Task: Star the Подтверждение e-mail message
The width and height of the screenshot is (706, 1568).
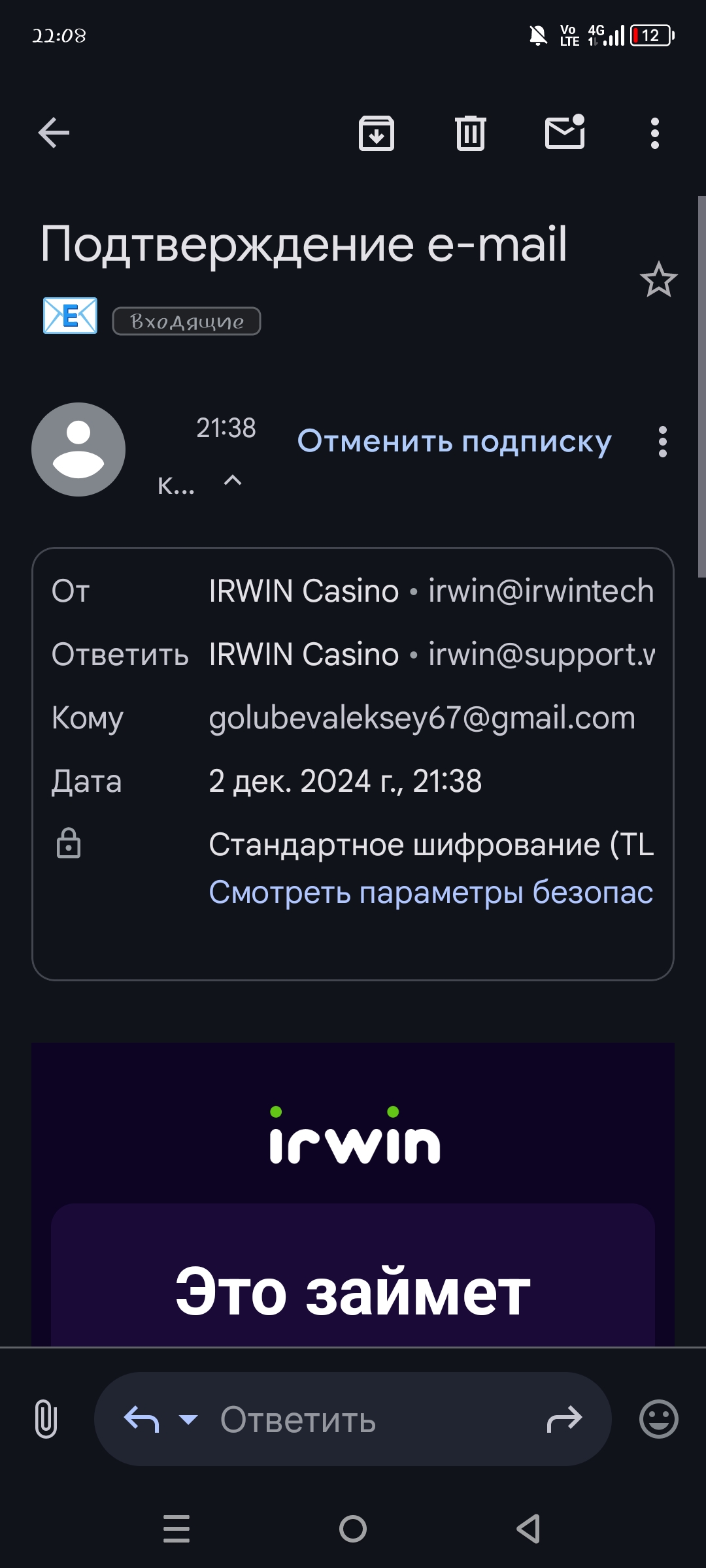Action: [658, 280]
